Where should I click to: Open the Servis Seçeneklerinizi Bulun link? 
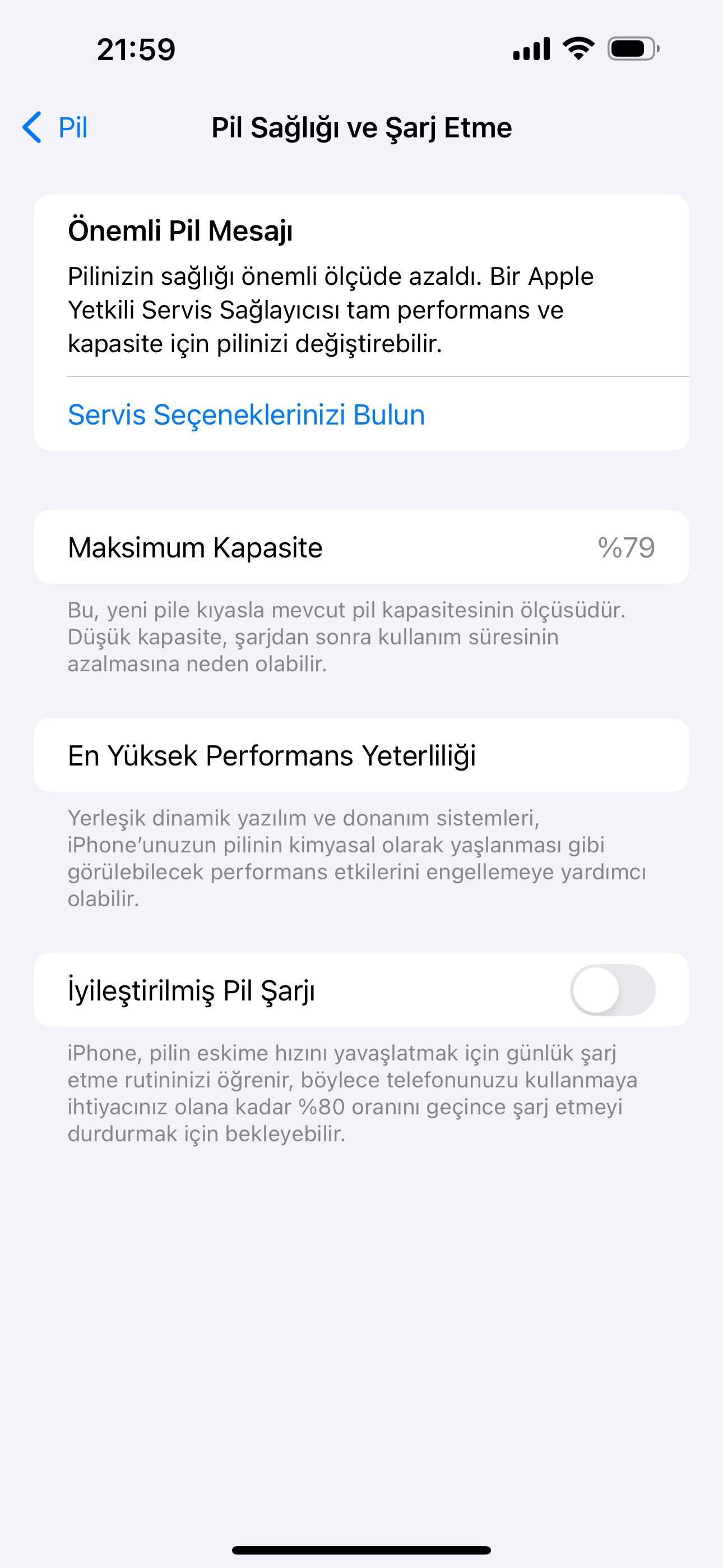coord(247,414)
